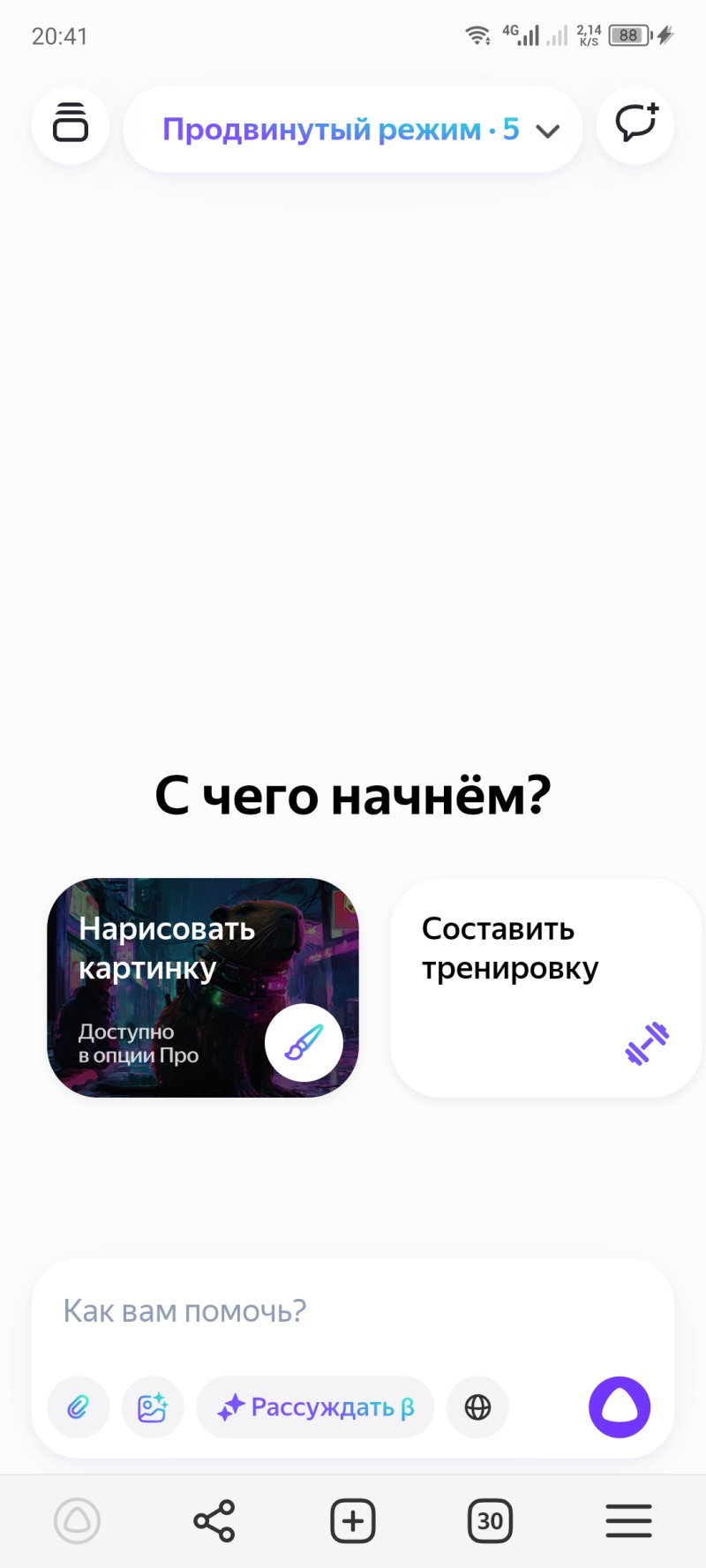Screen dimensions: 706x1568
Task: Open Alice from the bottom bar
Action: pos(78,1520)
